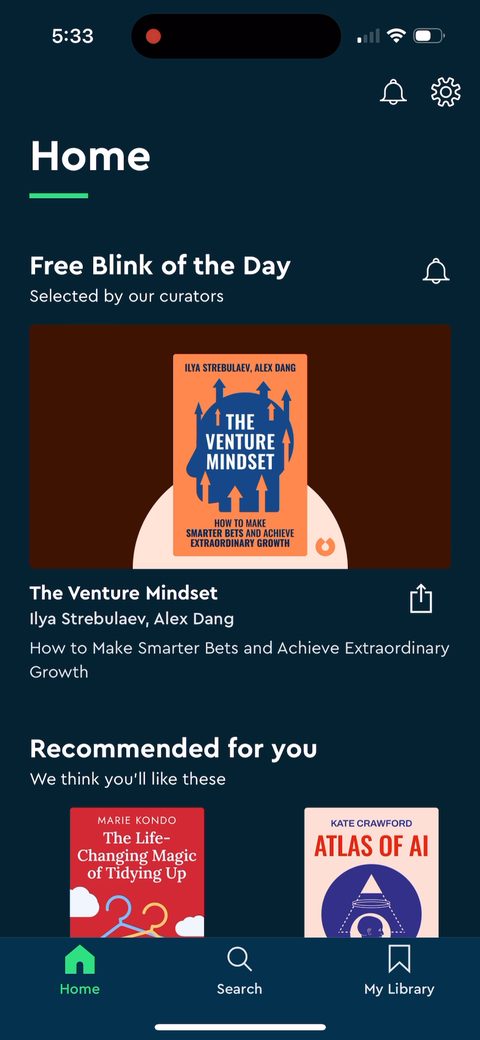Switch to the Search tab
The width and height of the screenshot is (480, 1040).
pos(239,971)
